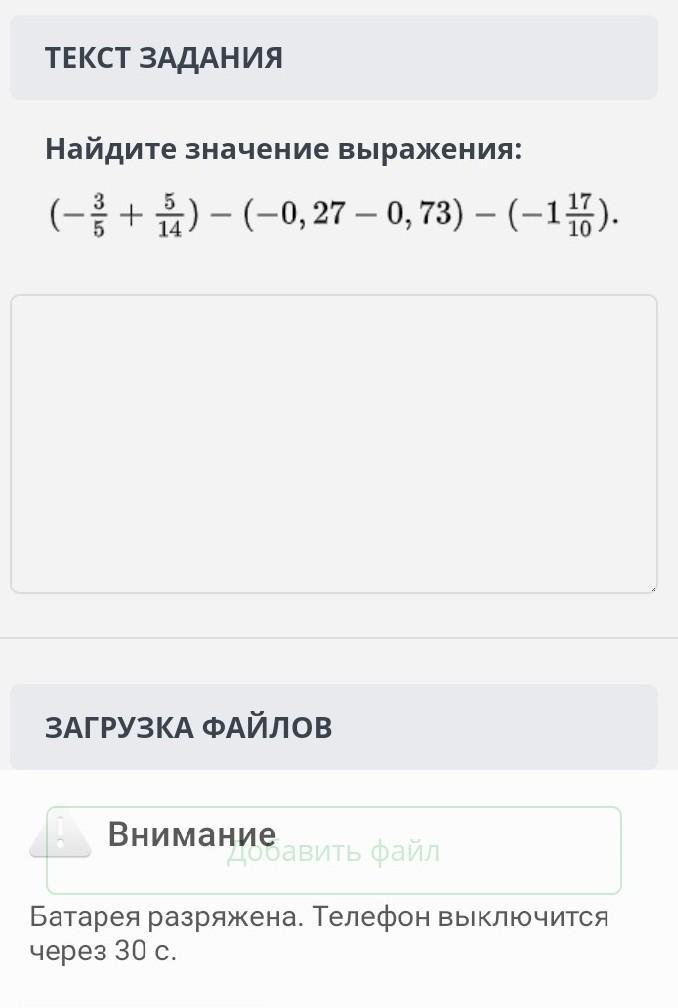678x1008 pixels.
Task: Tap the Добавить файл button
Action: pos(334,851)
